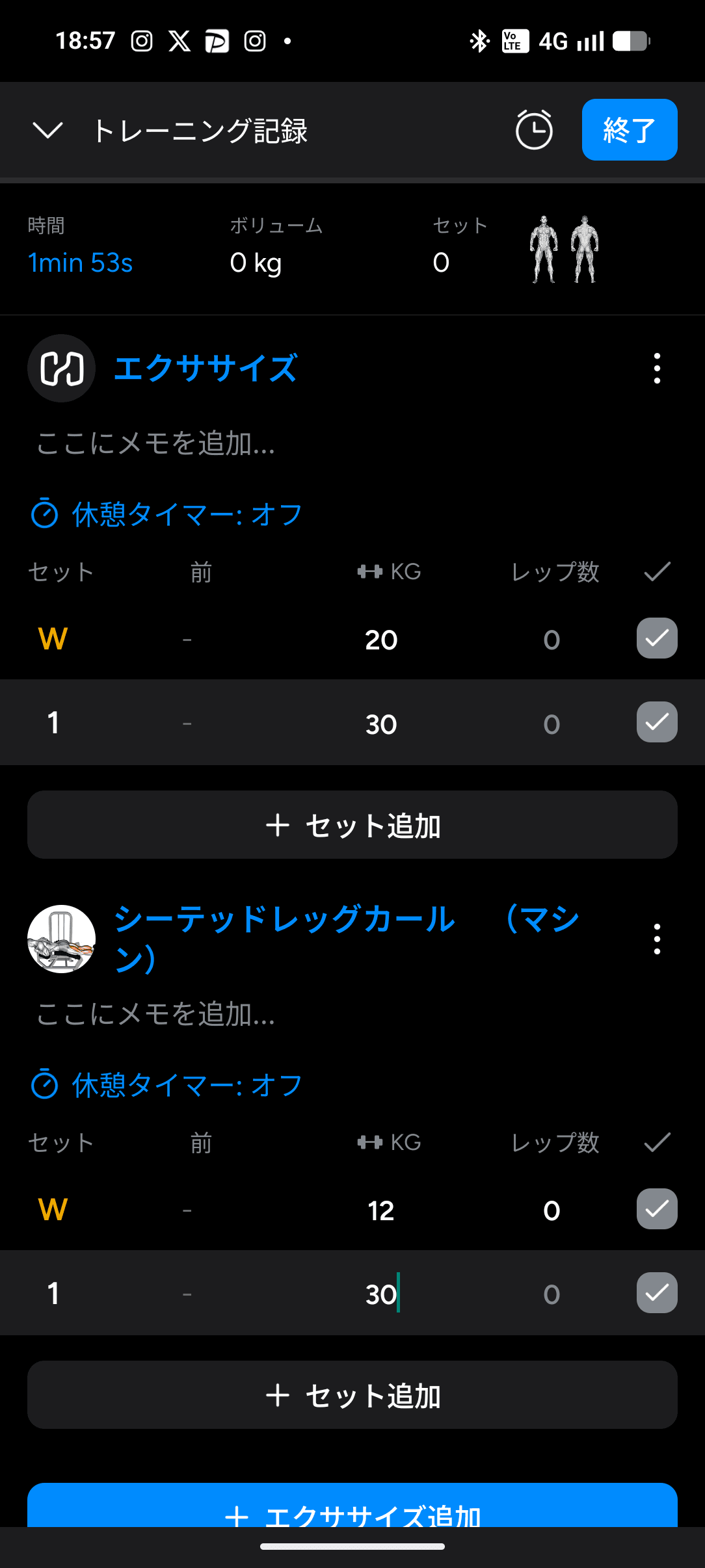The height and width of the screenshot is (1568, 705).
Task: Check off the 20 KG warm-up set
Action: (x=657, y=638)
